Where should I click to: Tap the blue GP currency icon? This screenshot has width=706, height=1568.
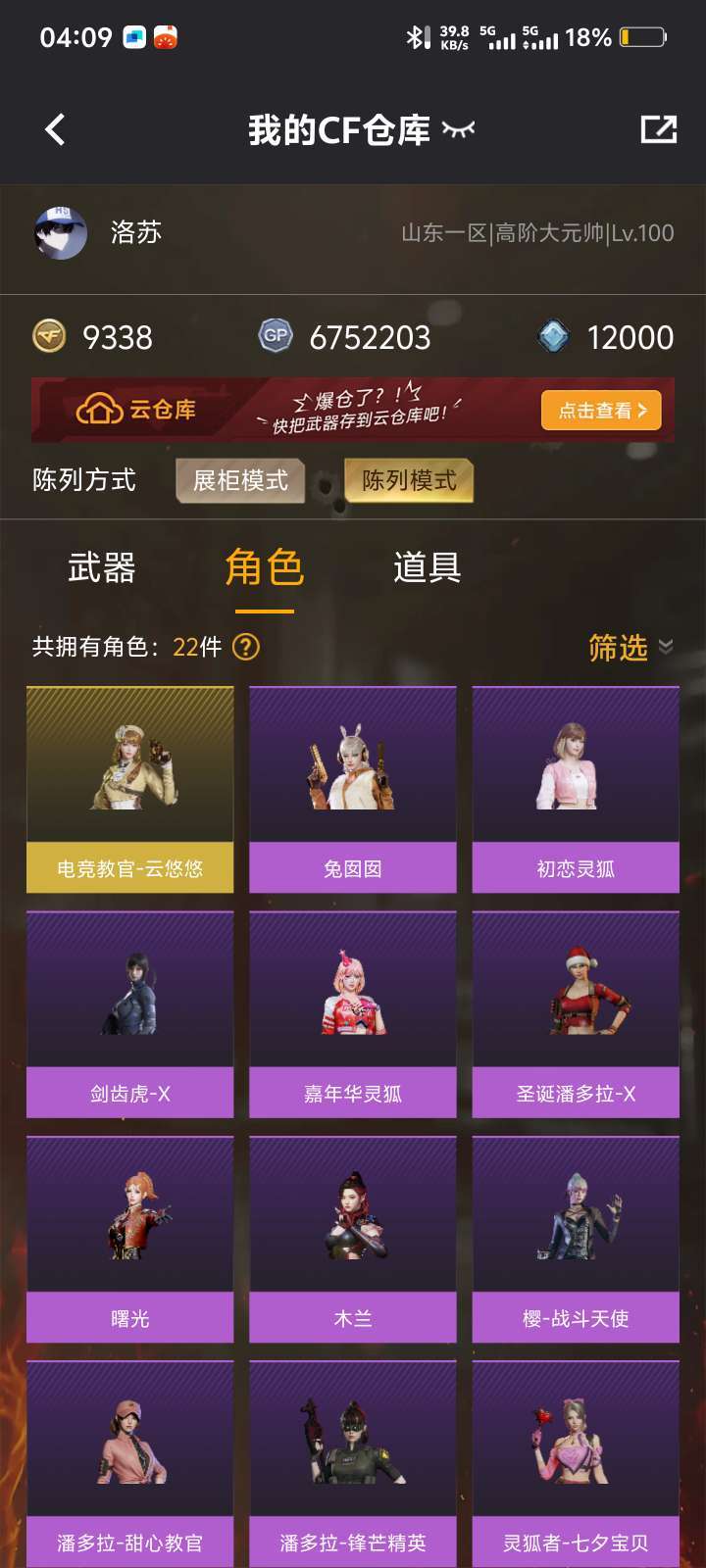277,335
